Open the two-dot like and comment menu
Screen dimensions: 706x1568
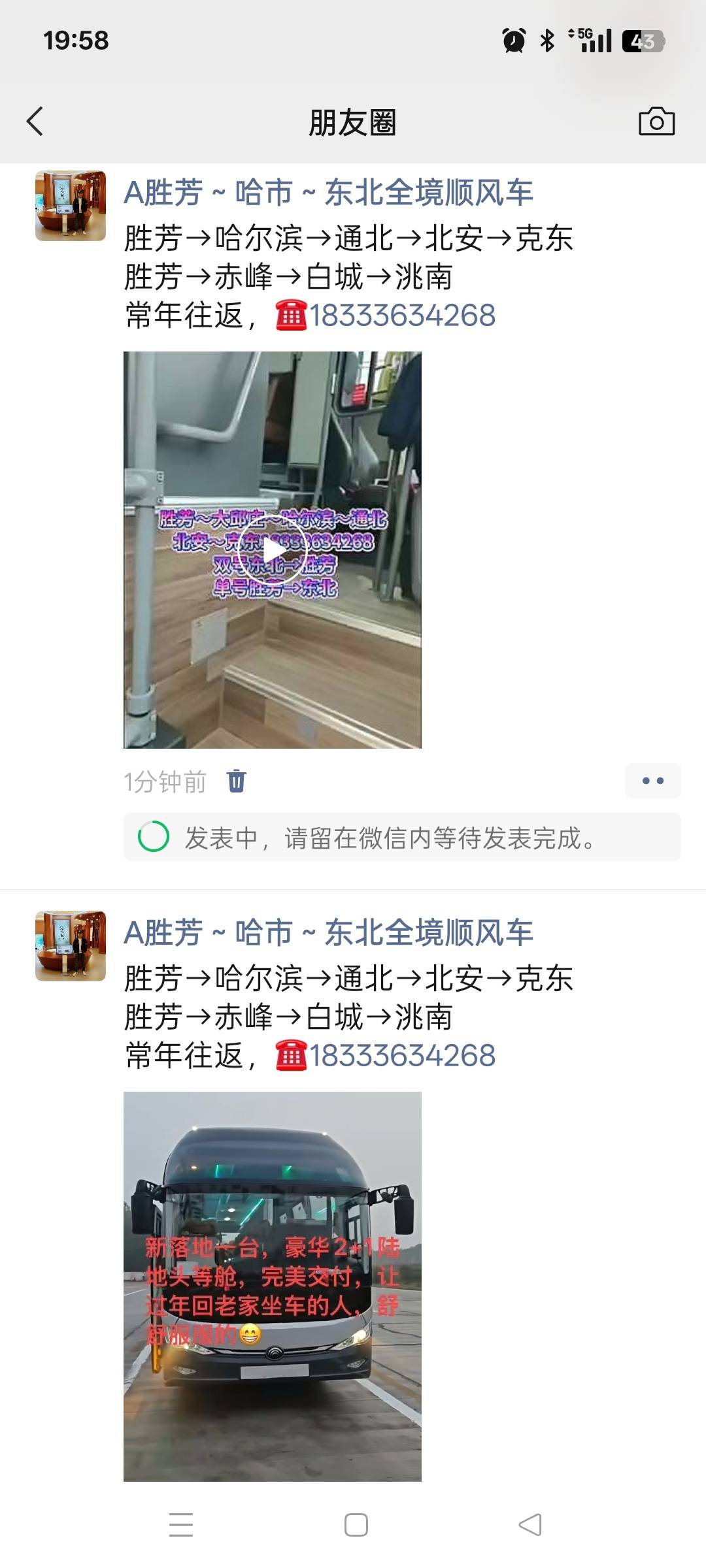click(x=652, y=781)
